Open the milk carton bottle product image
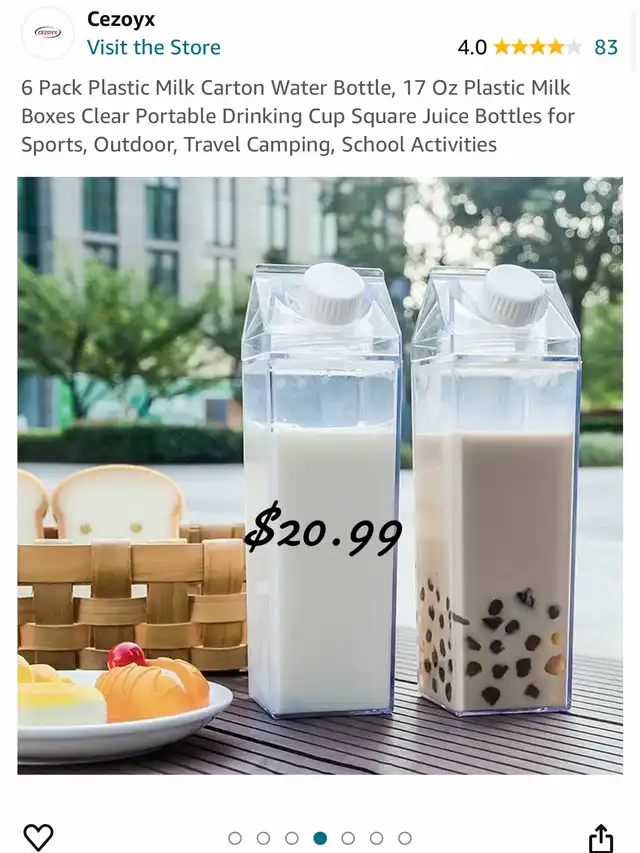 click(x=320, y=475)
